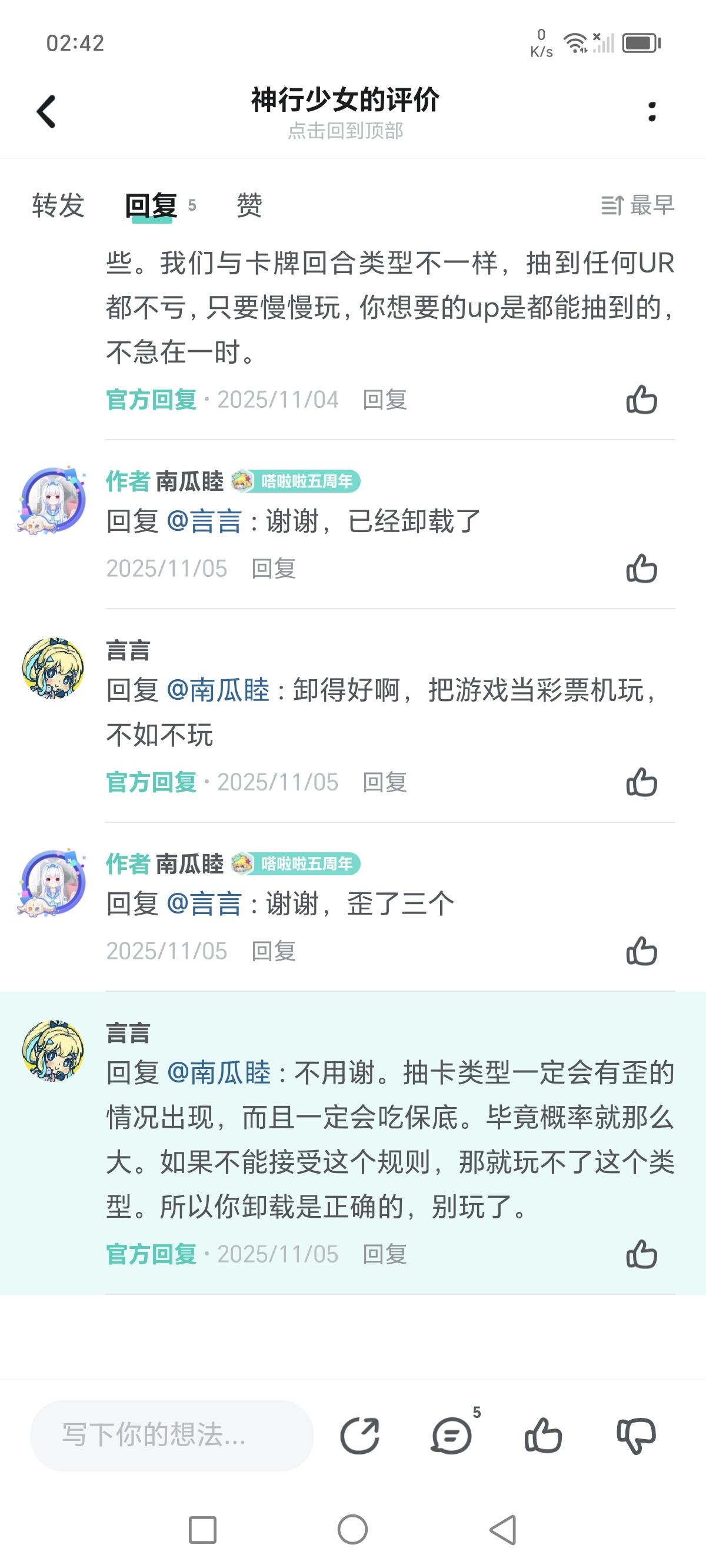
Task: Open the 最早 sort order selector
Action: (x=637, y=206)
